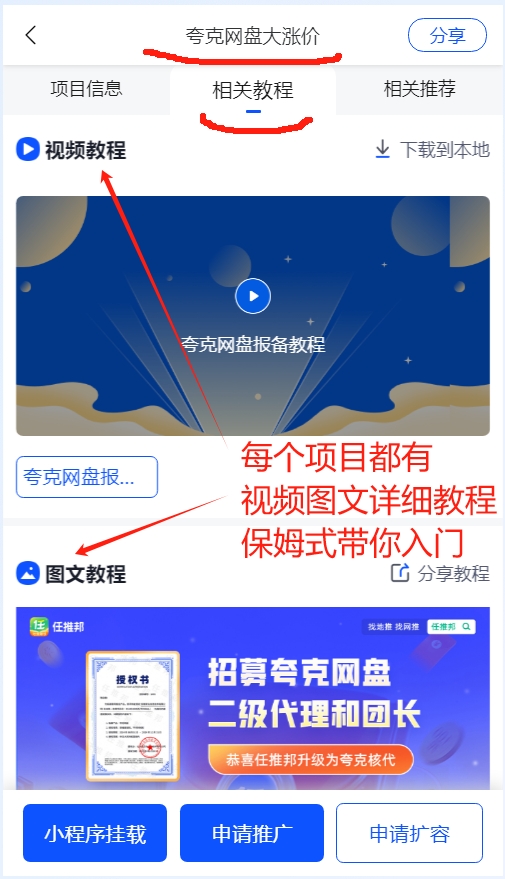This screenshot has height=879, width=505.
Task: Download the video via 下载到本地
Action: 432,150
